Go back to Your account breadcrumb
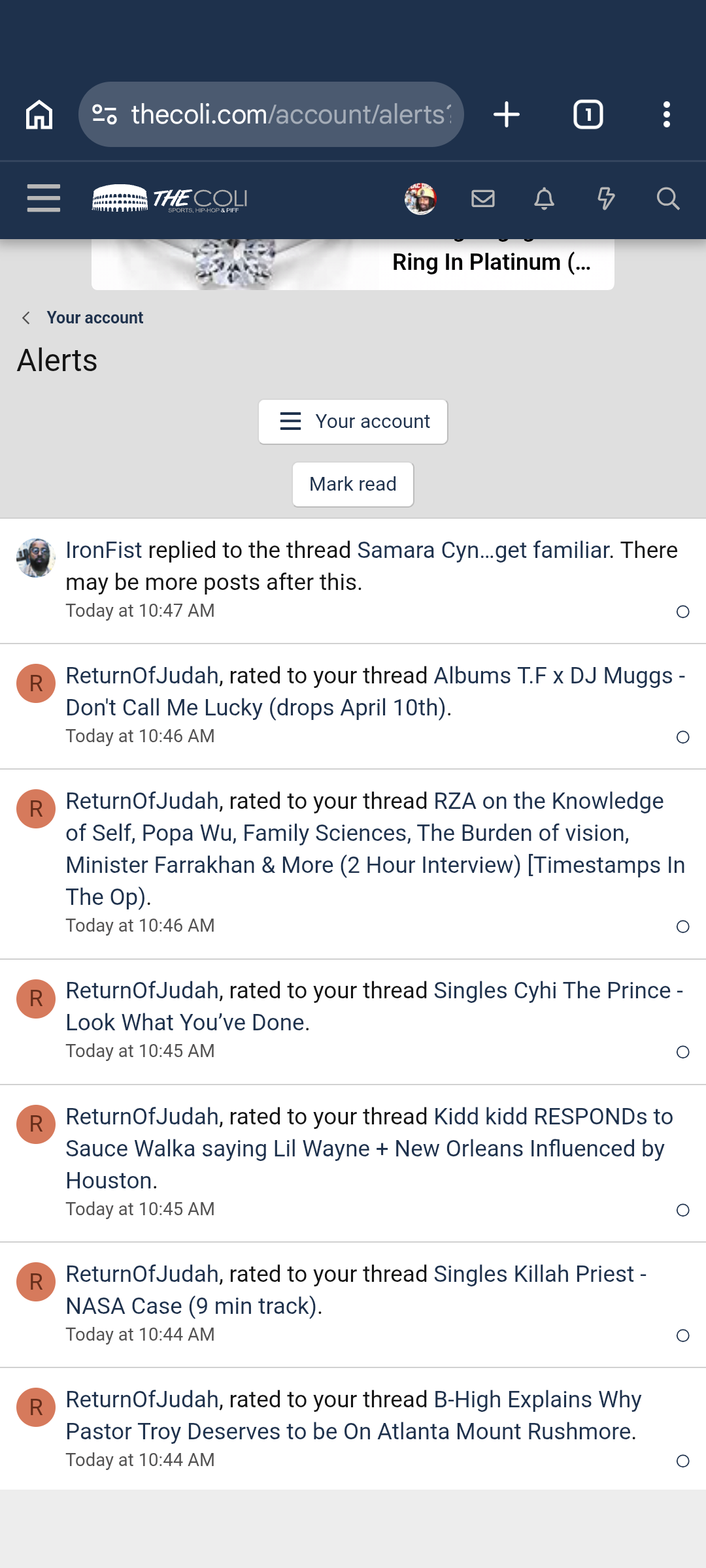Screen dimensions: 706x1568 click(95, 318)
